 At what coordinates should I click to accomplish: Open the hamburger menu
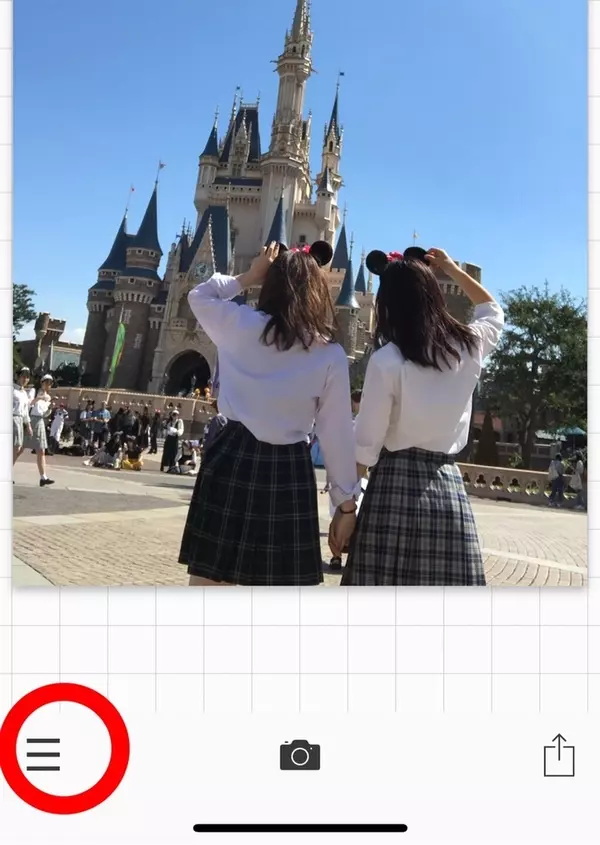[x=43, y=754]
